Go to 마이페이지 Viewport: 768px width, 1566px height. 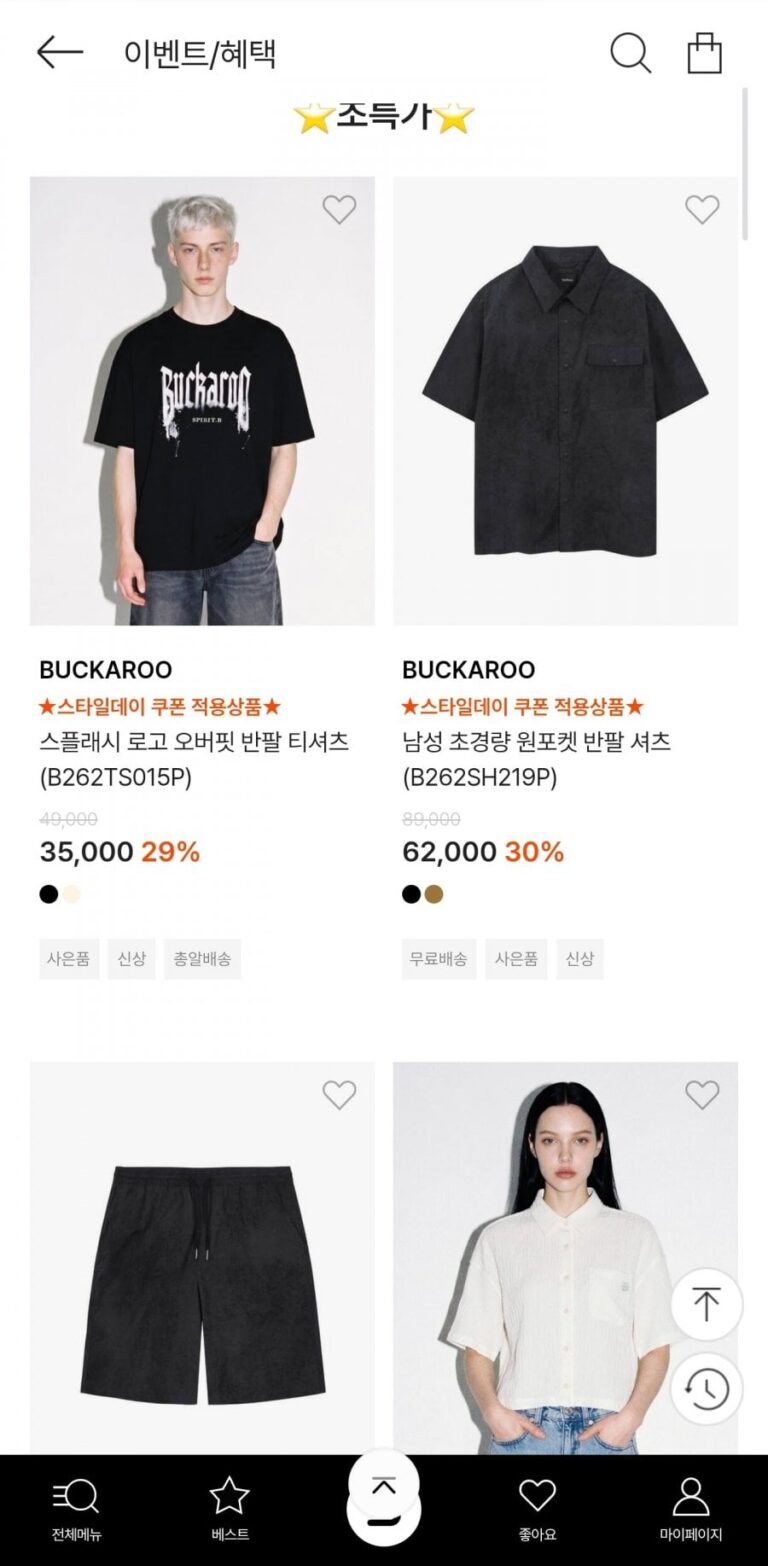690,1509
